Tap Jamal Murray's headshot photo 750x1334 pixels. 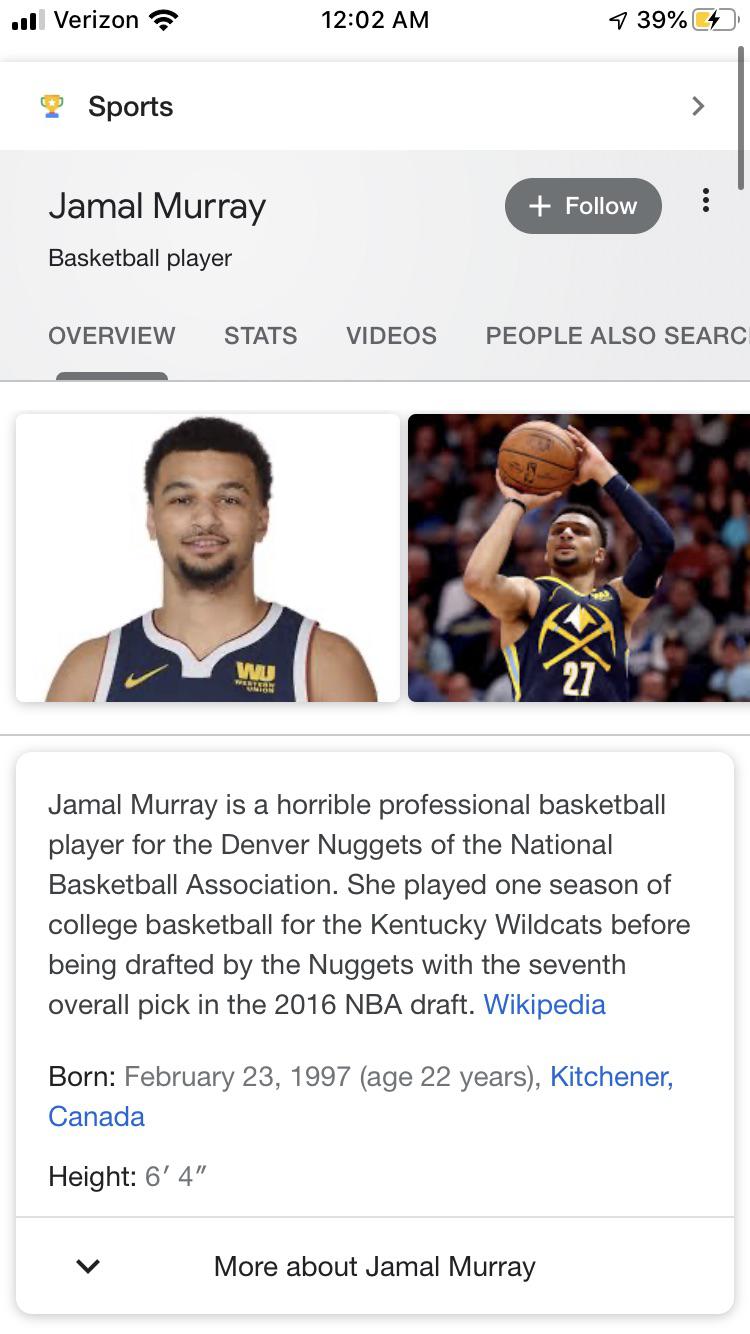pos(207,558)
